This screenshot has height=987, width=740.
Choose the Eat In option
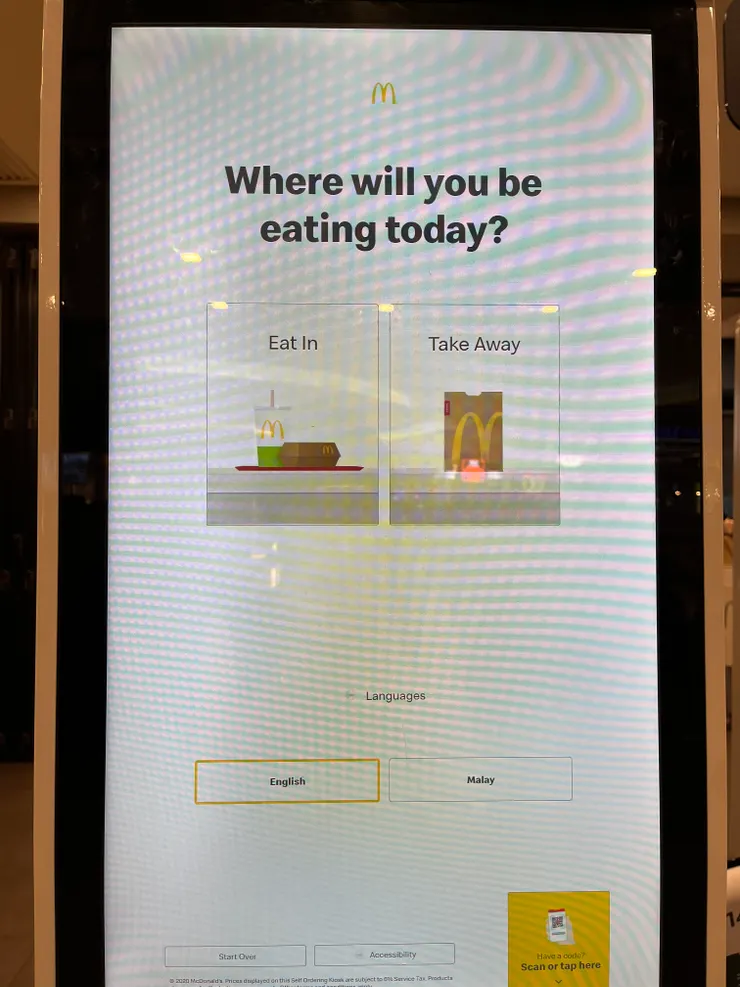tap(292, 414)
